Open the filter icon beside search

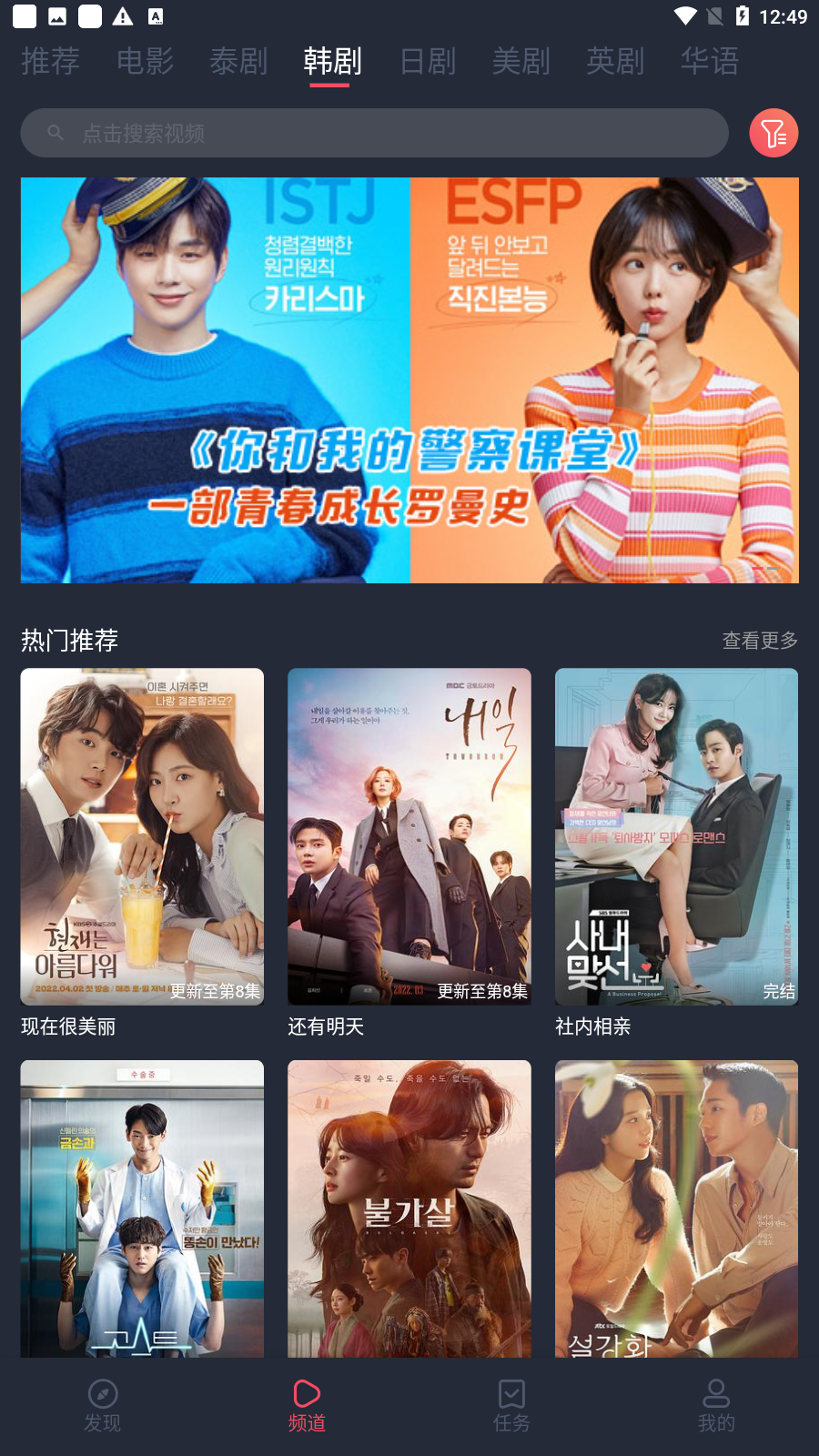(773, 134)
